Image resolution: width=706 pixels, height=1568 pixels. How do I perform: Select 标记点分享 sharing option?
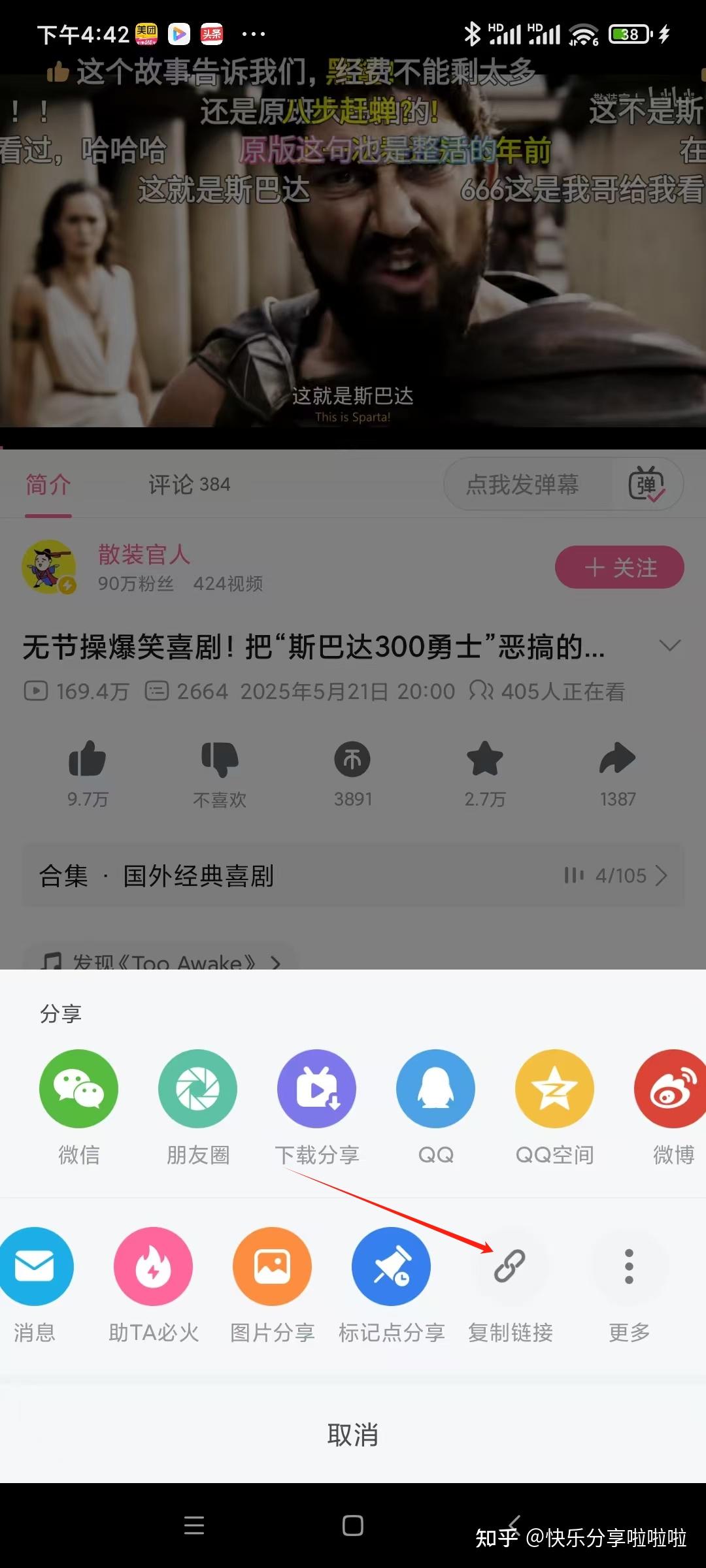[392, 1266]
